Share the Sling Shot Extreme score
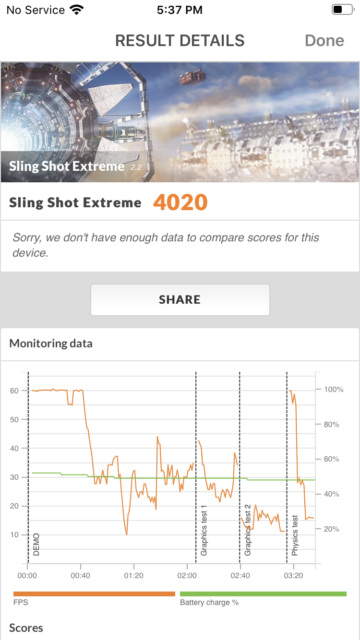 (x=180, y=300)
